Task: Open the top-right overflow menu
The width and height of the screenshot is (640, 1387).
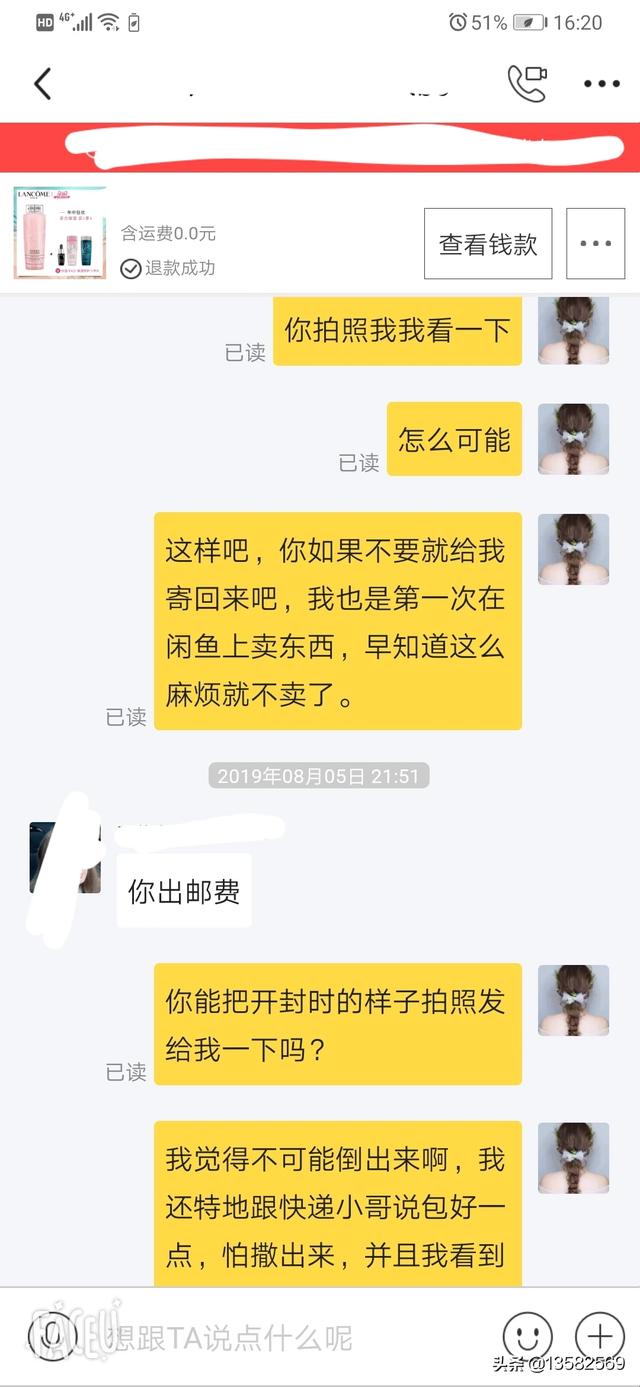Action: pyautogui.click(x=601, y=84)
